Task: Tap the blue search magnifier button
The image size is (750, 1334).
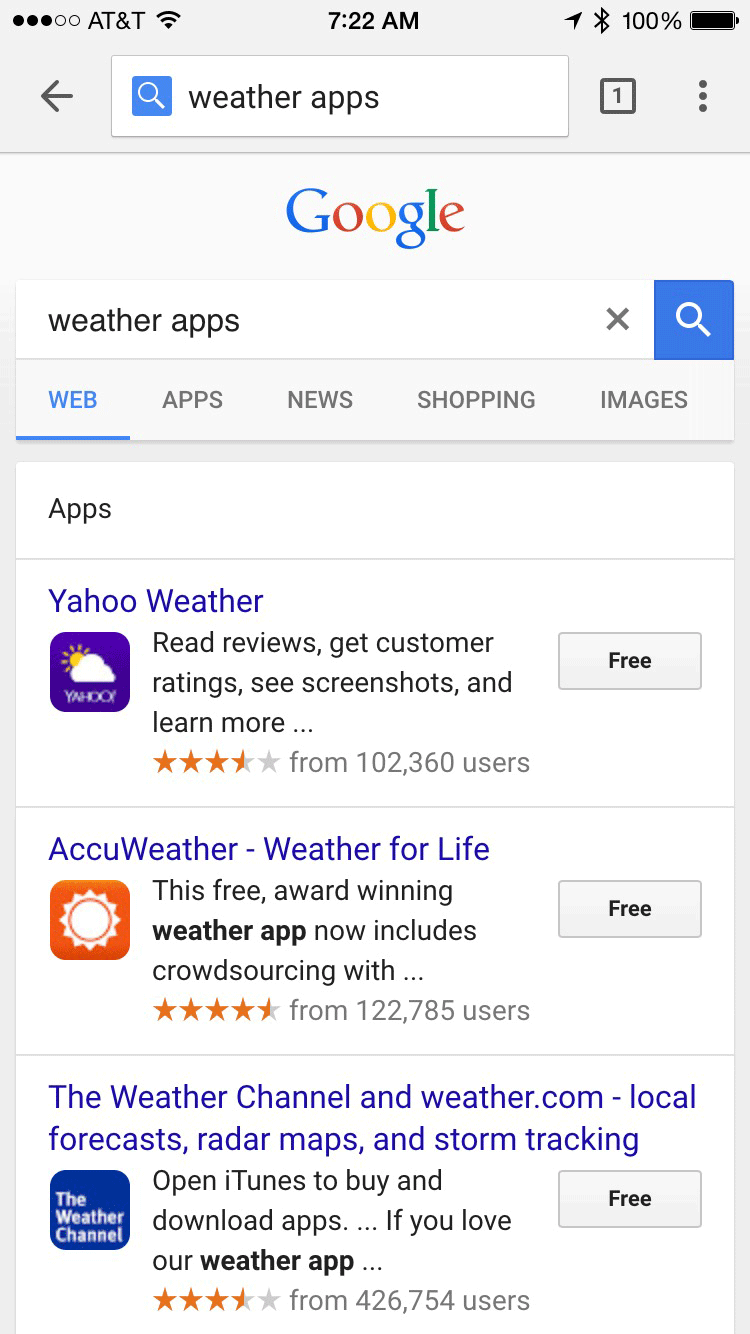Action: click(694, 320)
